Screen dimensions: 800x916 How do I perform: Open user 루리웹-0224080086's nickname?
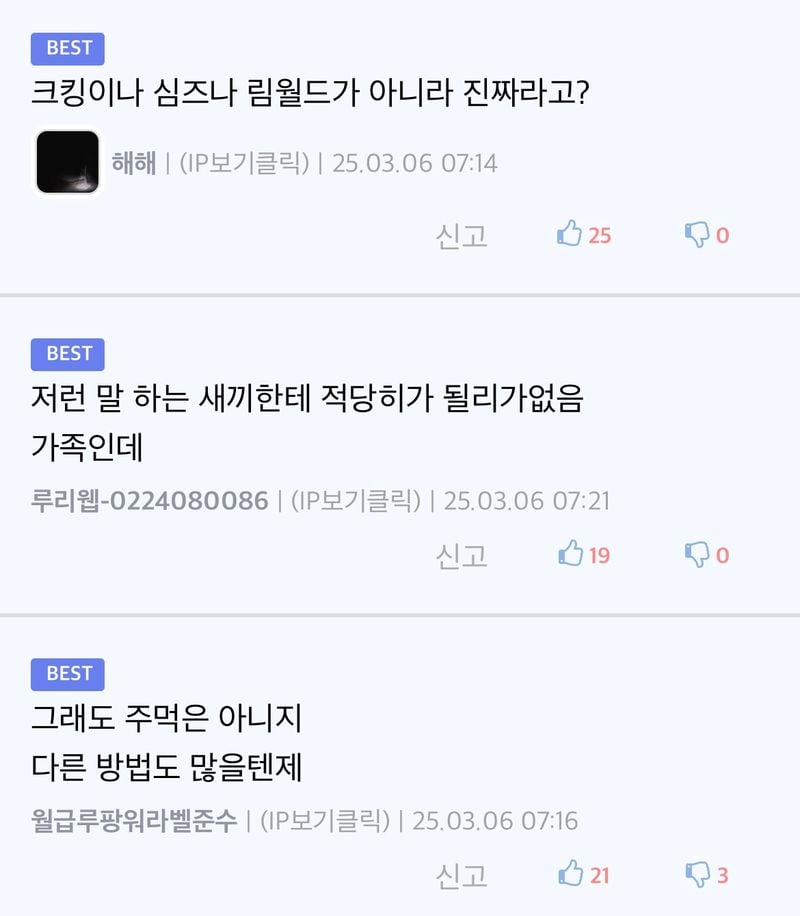click(150, 501)
